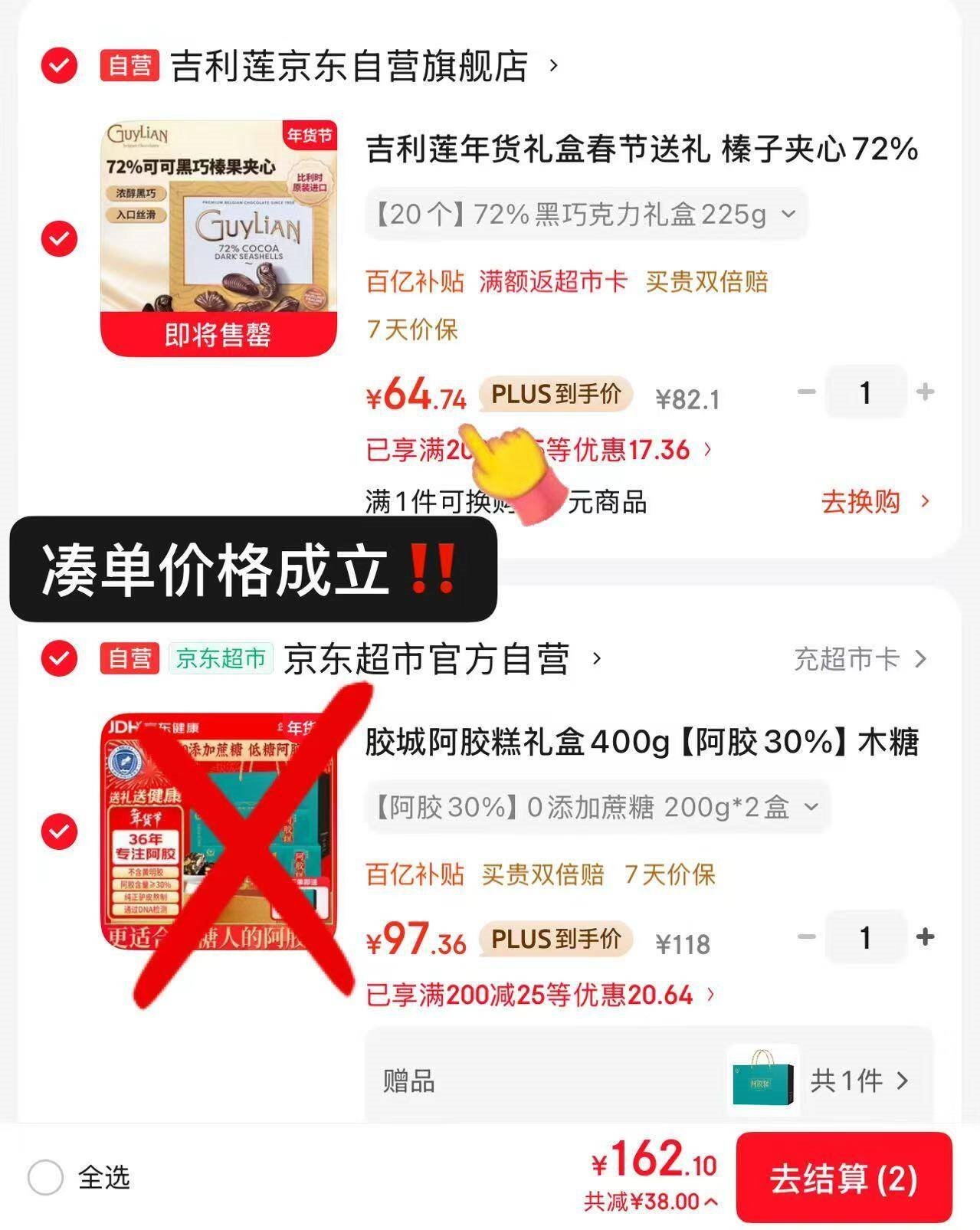Open the 吉利莲京东自营旗舰店 store page

tap(349, 66)
